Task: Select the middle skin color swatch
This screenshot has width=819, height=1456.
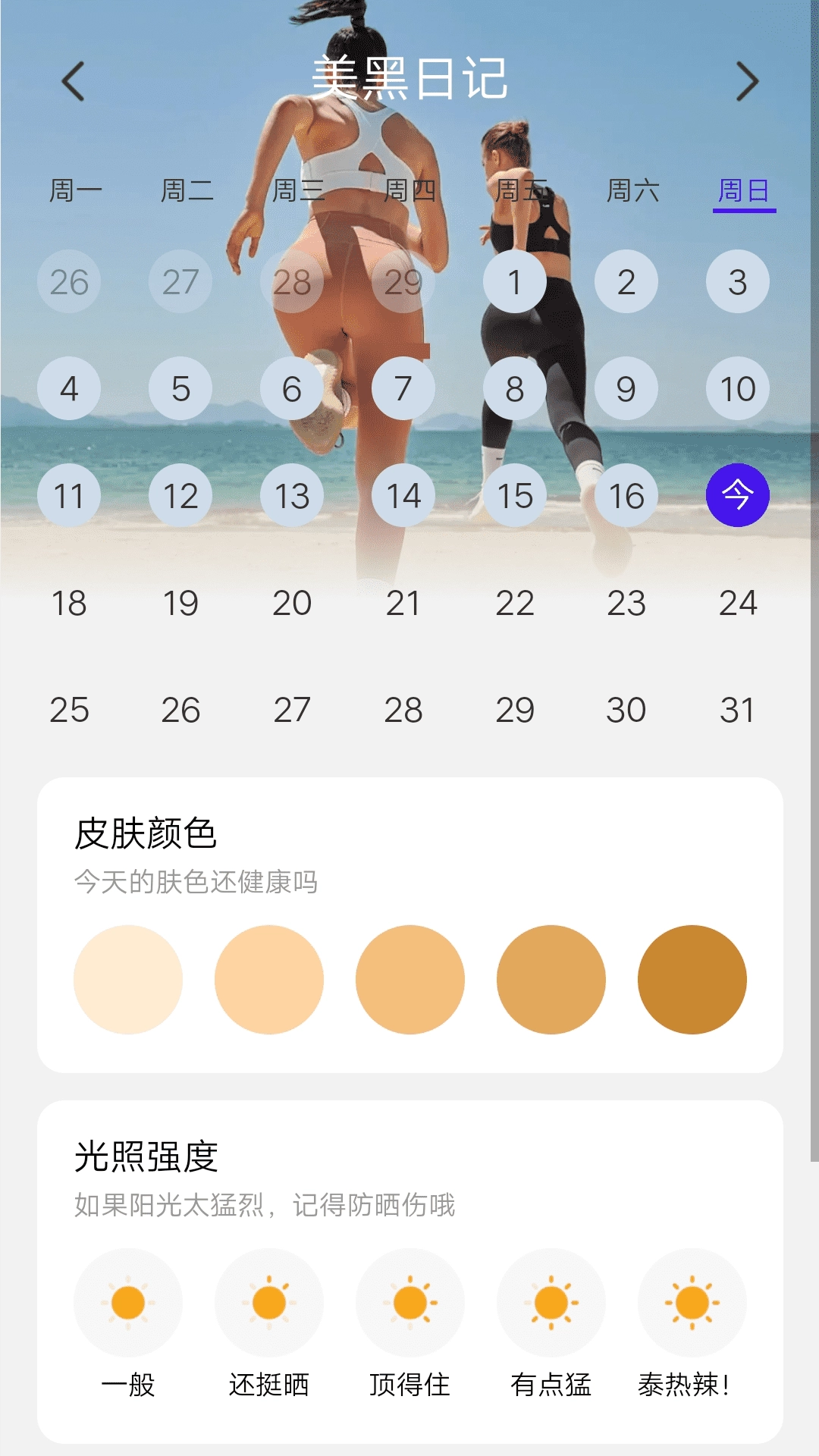Action: pyautogui.click(x=409, y=979)
